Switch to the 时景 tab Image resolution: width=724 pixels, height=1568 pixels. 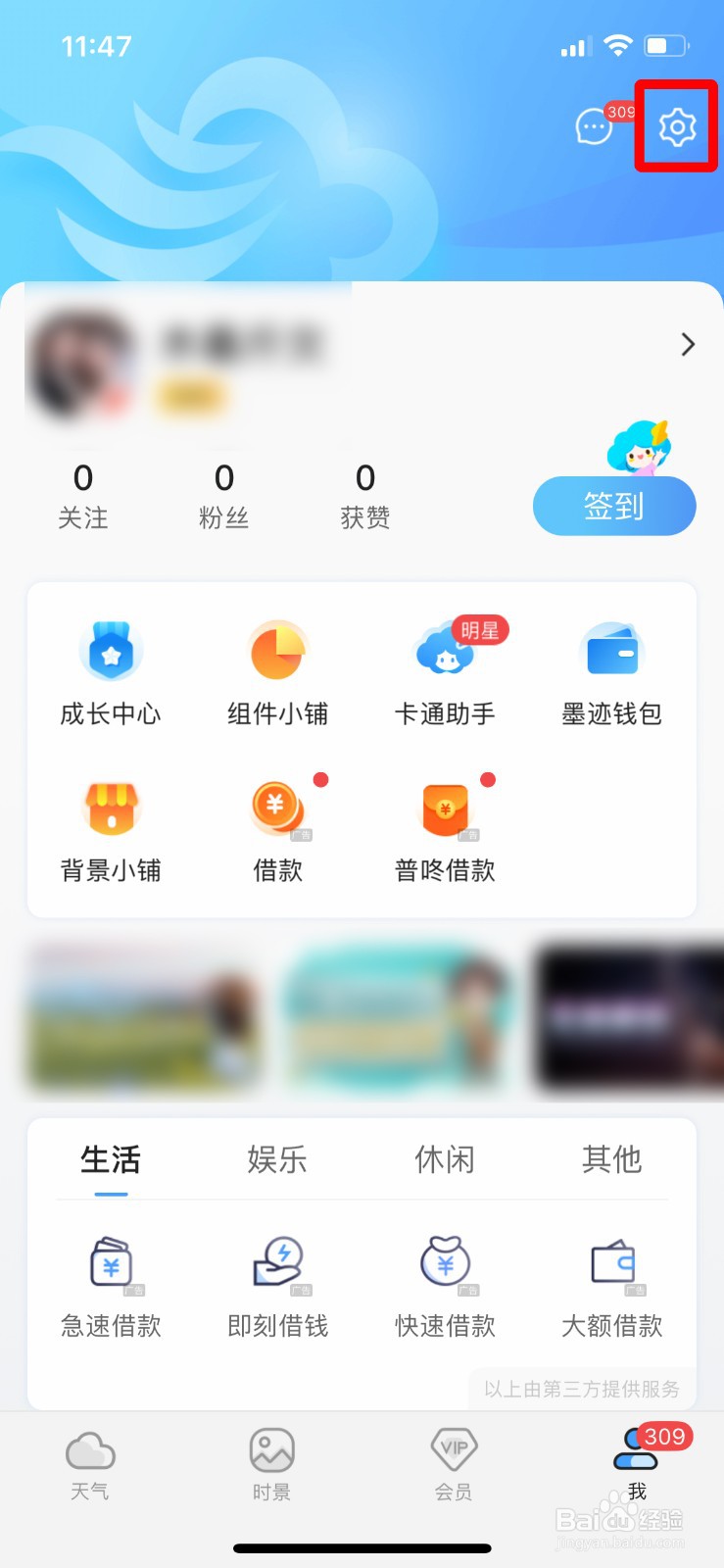tap(271, 1464)
